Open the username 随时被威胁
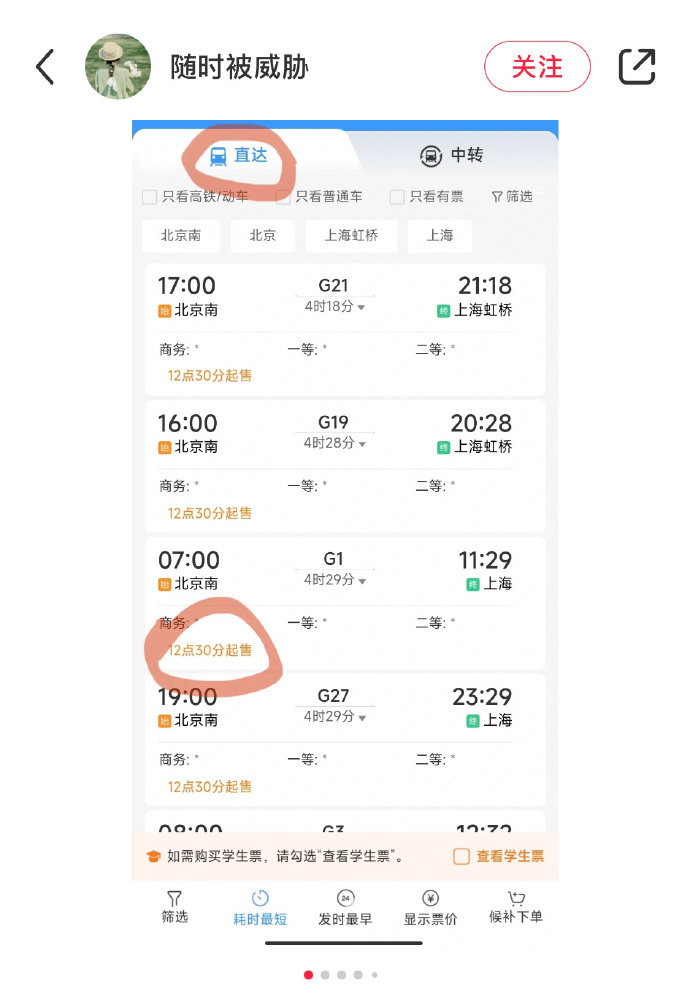The image size is (690, 994). click(x=239, y=67)
